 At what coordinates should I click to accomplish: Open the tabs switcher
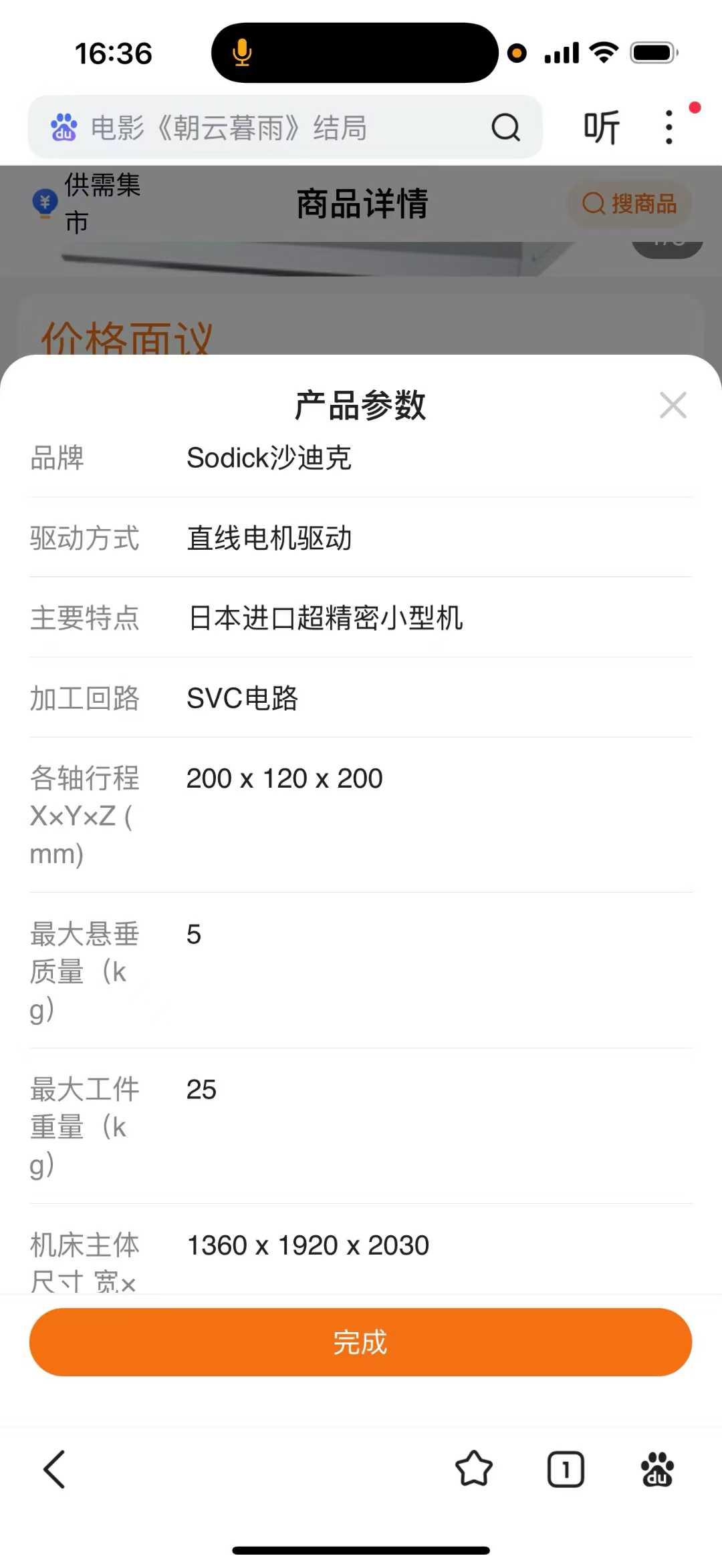pos(566,1469)
